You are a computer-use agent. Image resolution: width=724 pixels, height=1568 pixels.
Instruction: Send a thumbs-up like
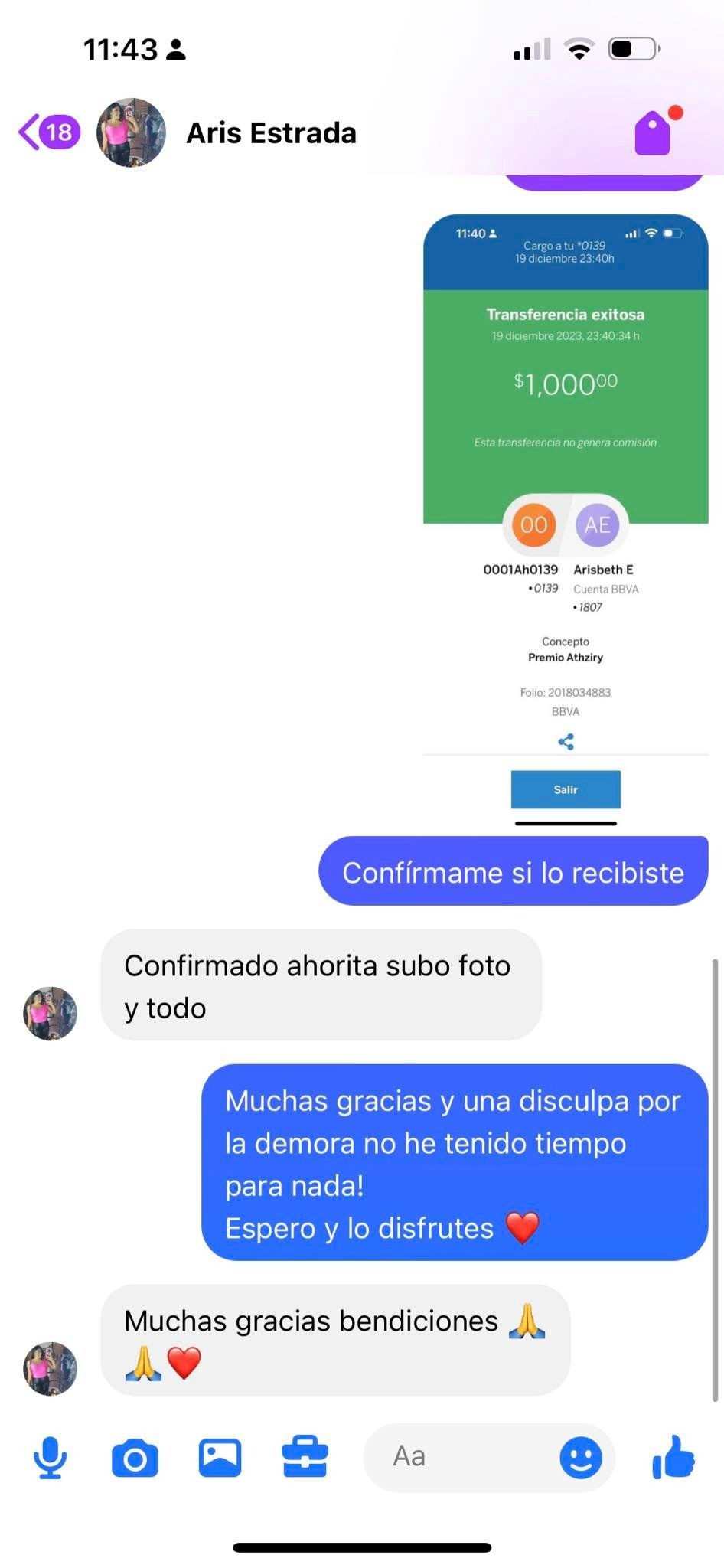click(673, 1457)
